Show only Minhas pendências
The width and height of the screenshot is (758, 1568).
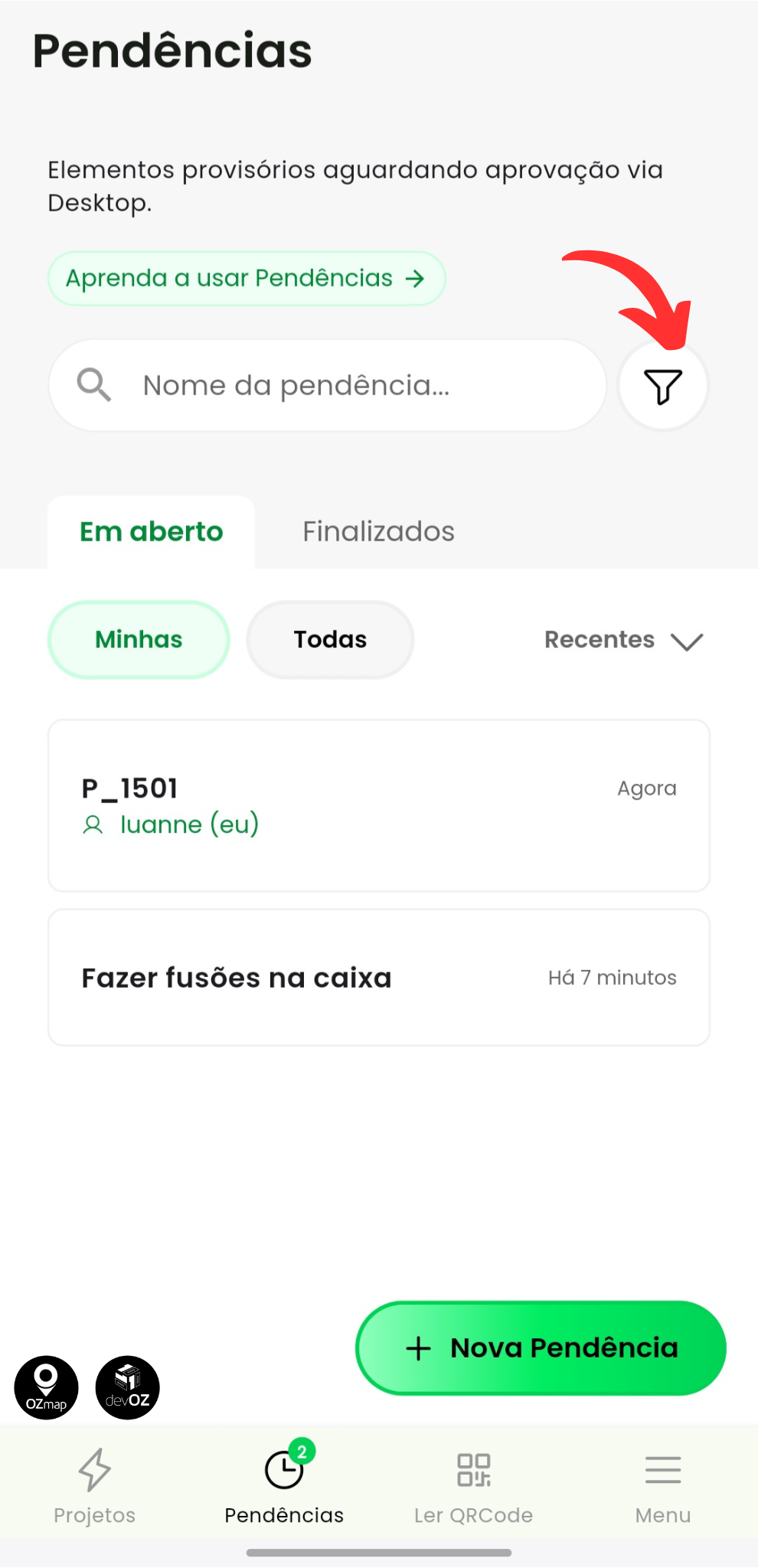pos(139,640)
